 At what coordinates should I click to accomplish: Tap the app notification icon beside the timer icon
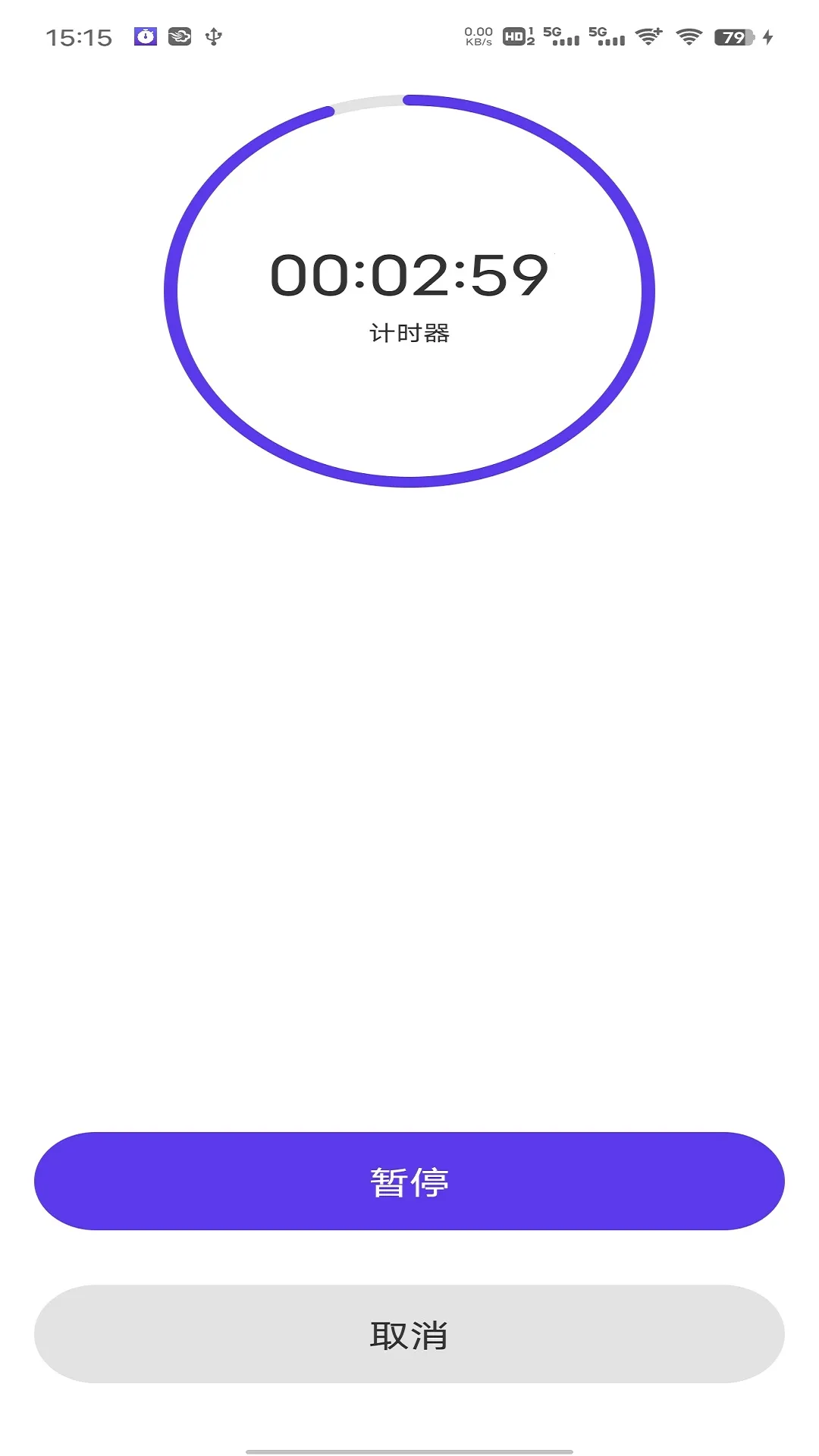tap(179, 36)
